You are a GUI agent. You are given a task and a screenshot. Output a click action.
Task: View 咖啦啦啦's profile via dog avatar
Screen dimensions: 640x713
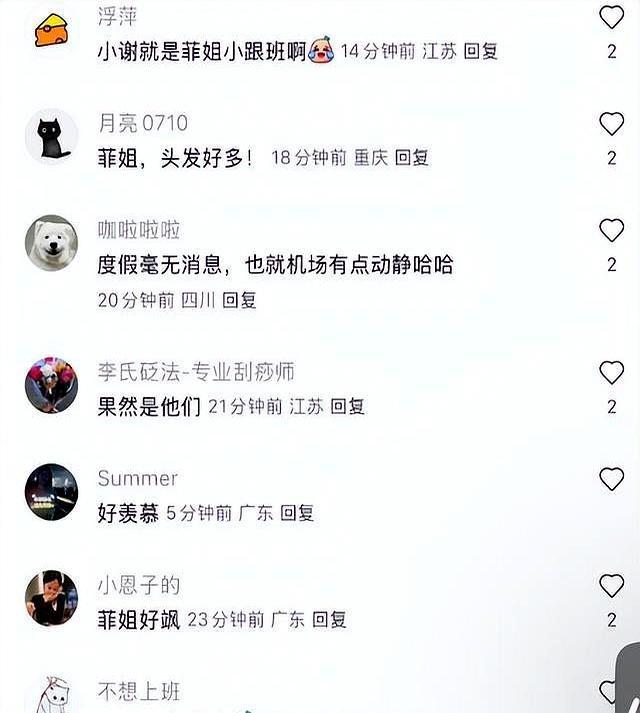tap(51, 243)
